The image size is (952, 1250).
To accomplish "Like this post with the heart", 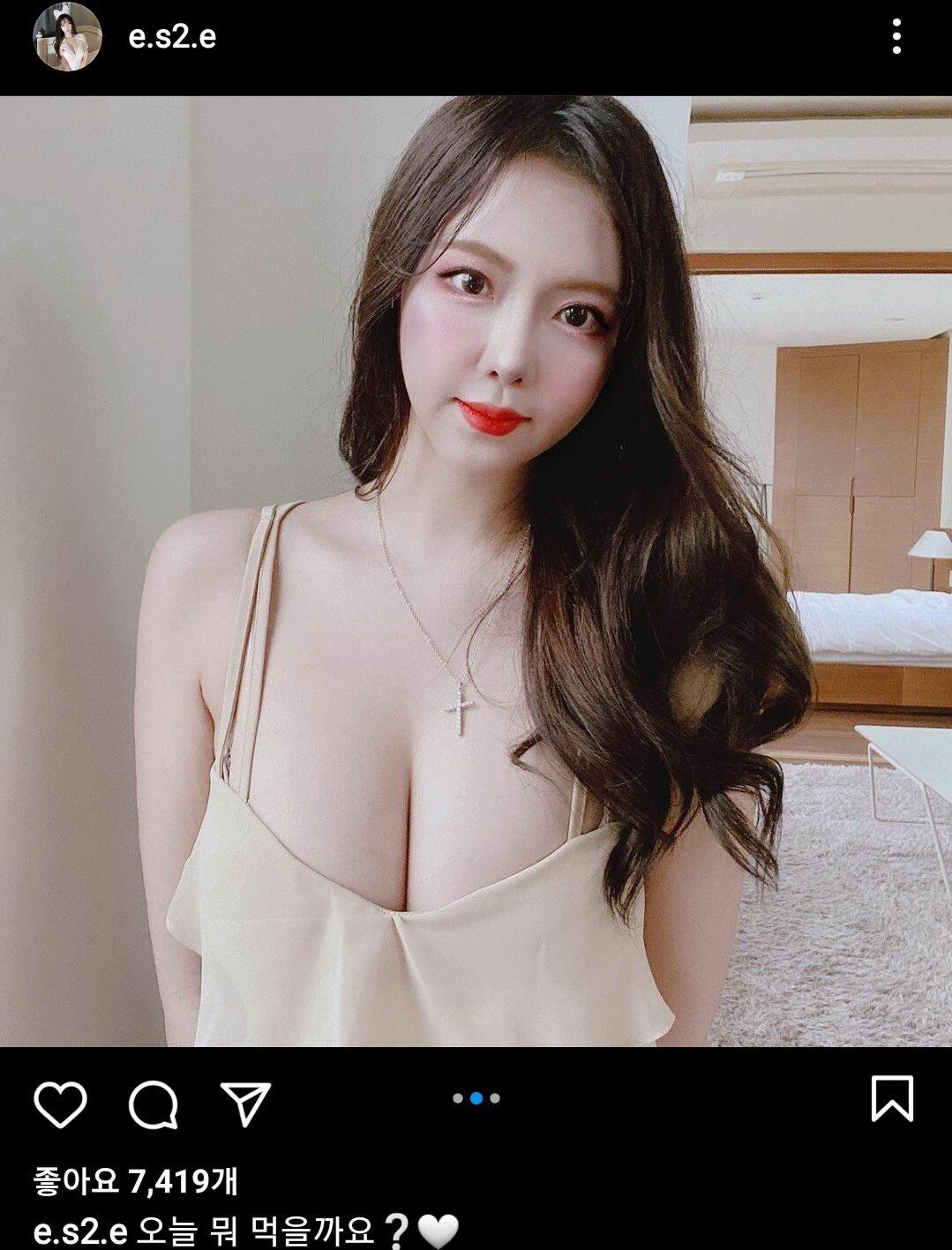I will [x=60, y=1104].
